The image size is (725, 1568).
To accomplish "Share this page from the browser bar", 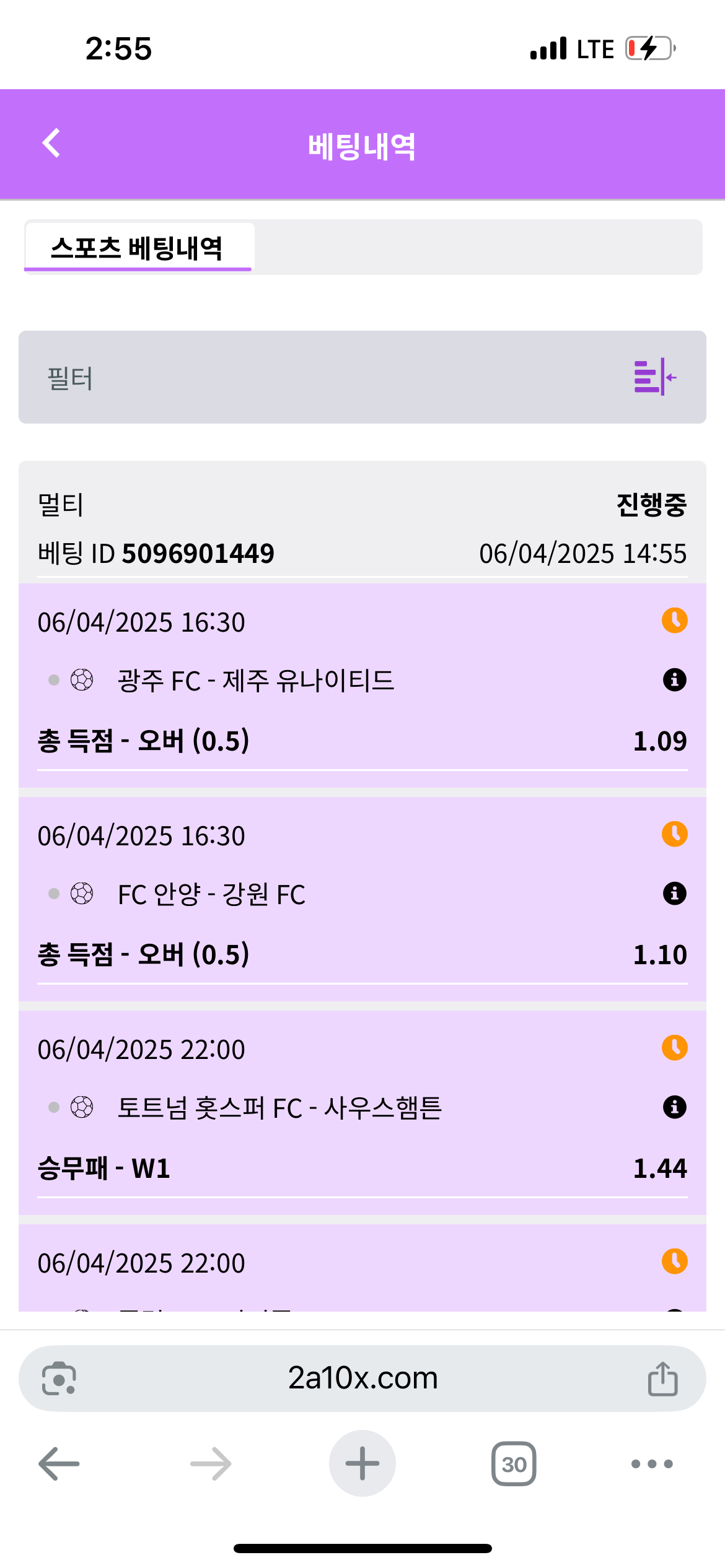I will click(x=662, y=1379).
